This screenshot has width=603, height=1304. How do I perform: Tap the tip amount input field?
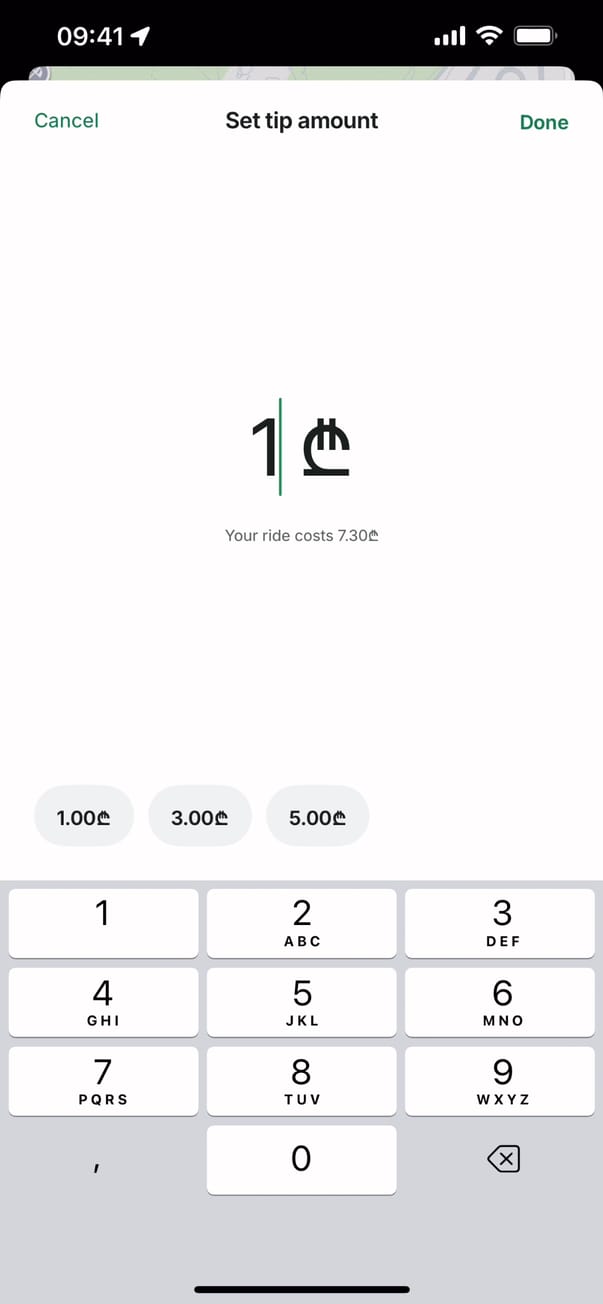[x=300, y=448]
